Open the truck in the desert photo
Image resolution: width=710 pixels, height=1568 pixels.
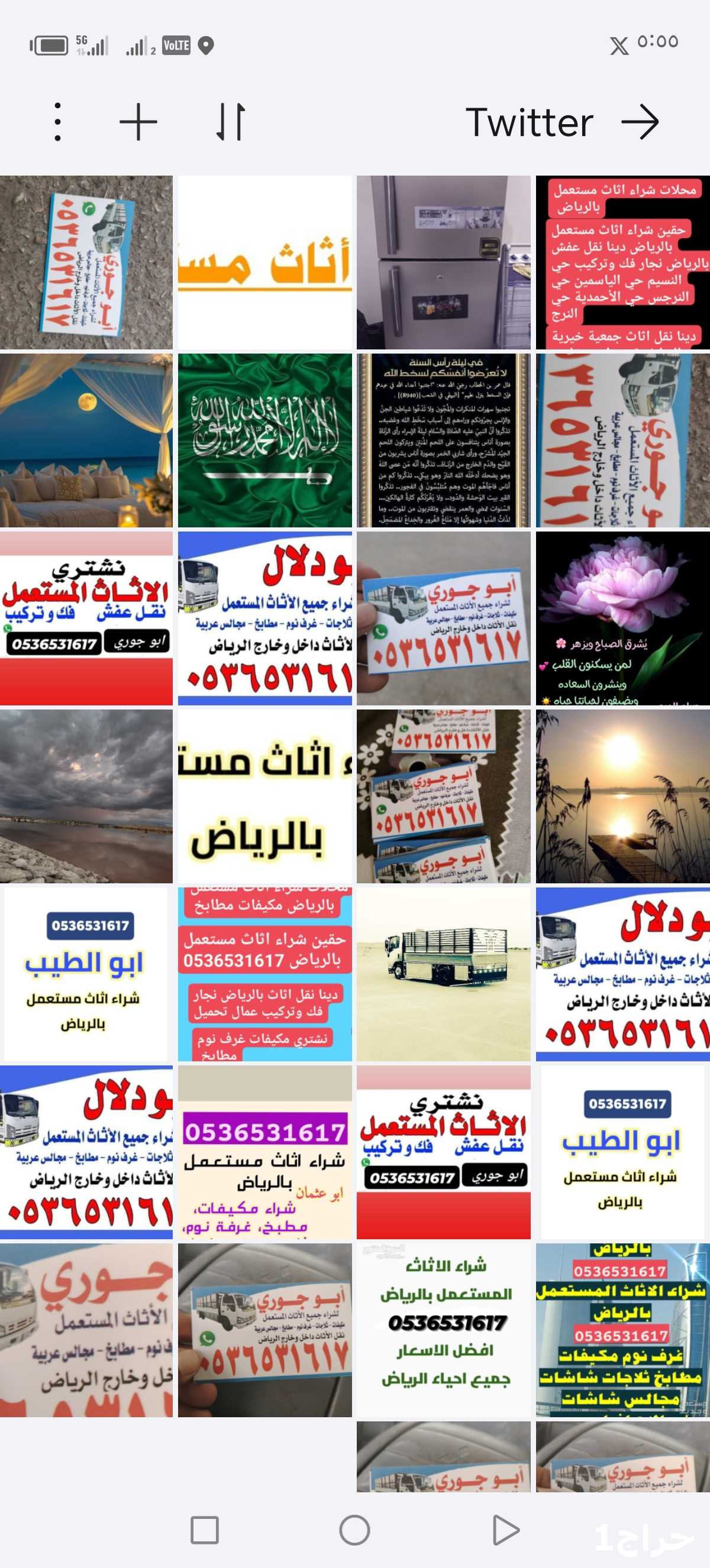tap(443, 974)
